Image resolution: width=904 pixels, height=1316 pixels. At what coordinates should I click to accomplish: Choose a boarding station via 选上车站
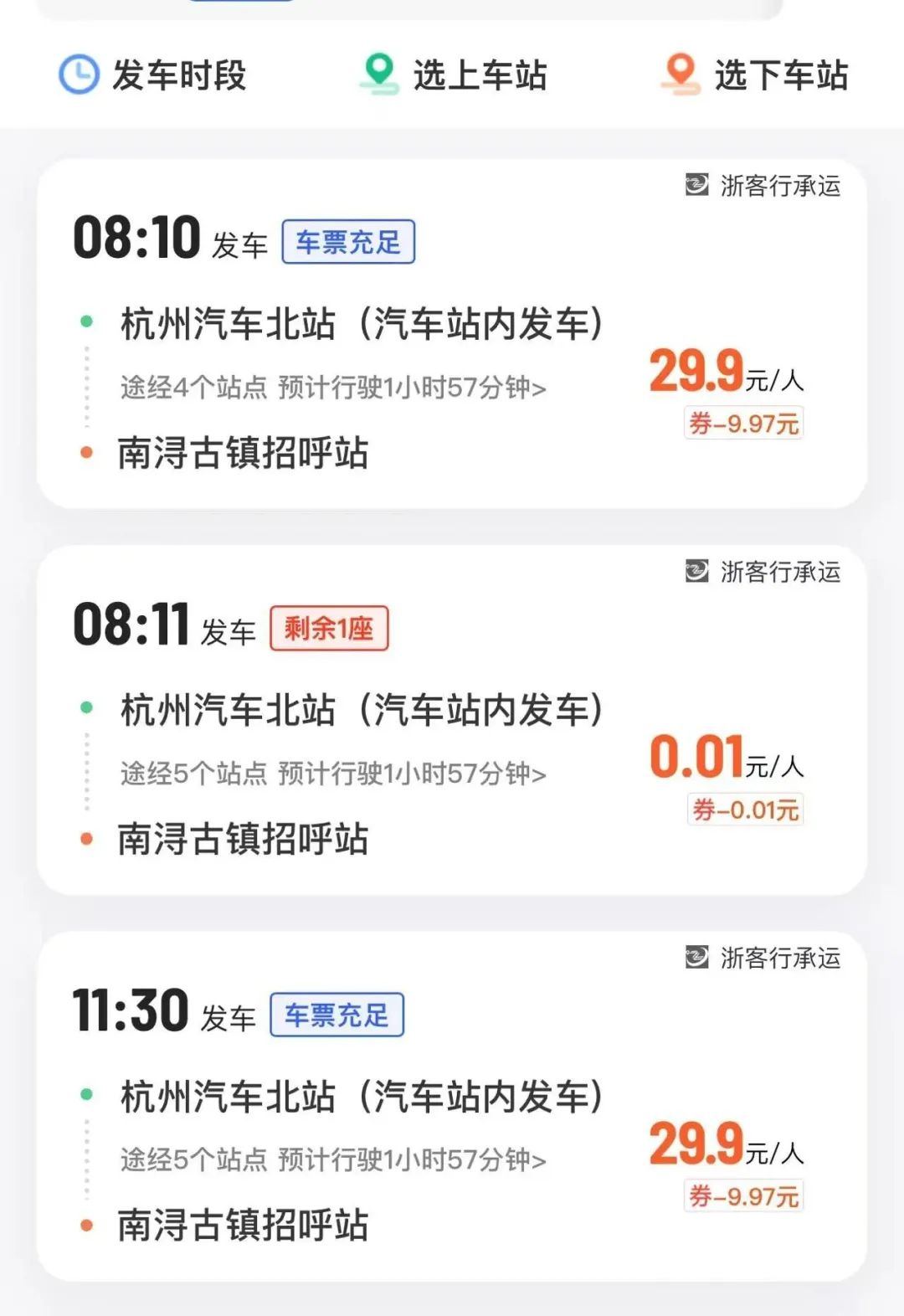(x=454, y=75)
